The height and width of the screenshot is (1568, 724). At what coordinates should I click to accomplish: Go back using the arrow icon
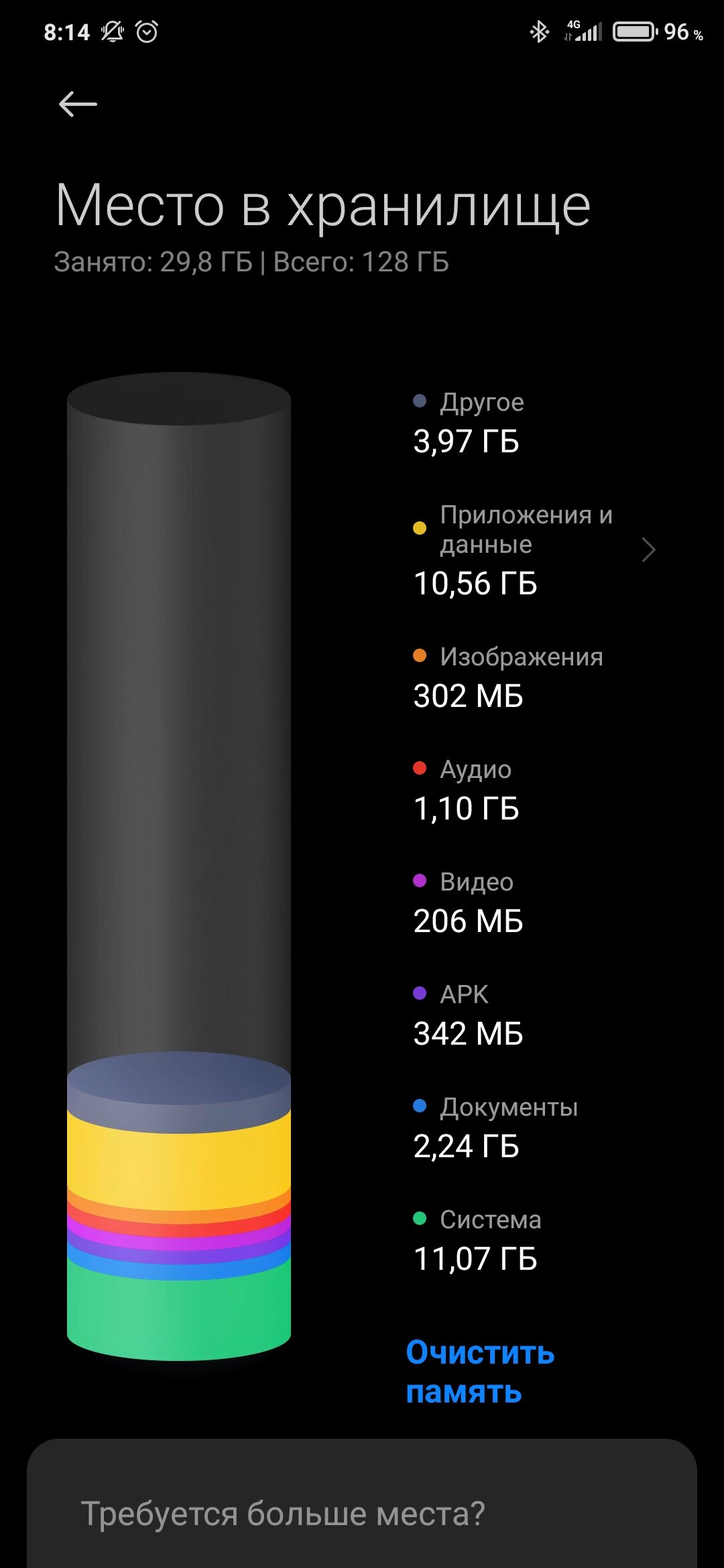pos(78,105)
